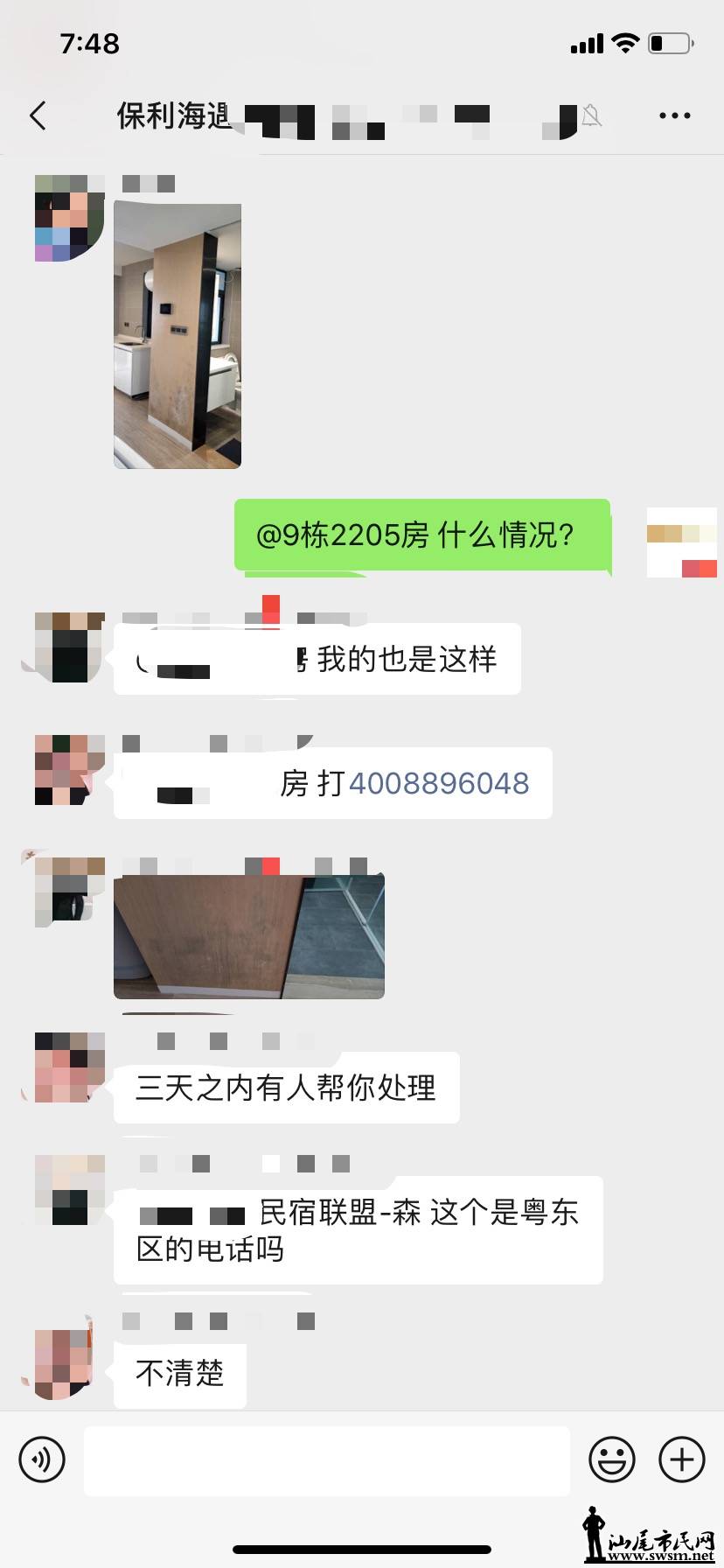
Task: Go back from the group chat
Action: [38, 115]
